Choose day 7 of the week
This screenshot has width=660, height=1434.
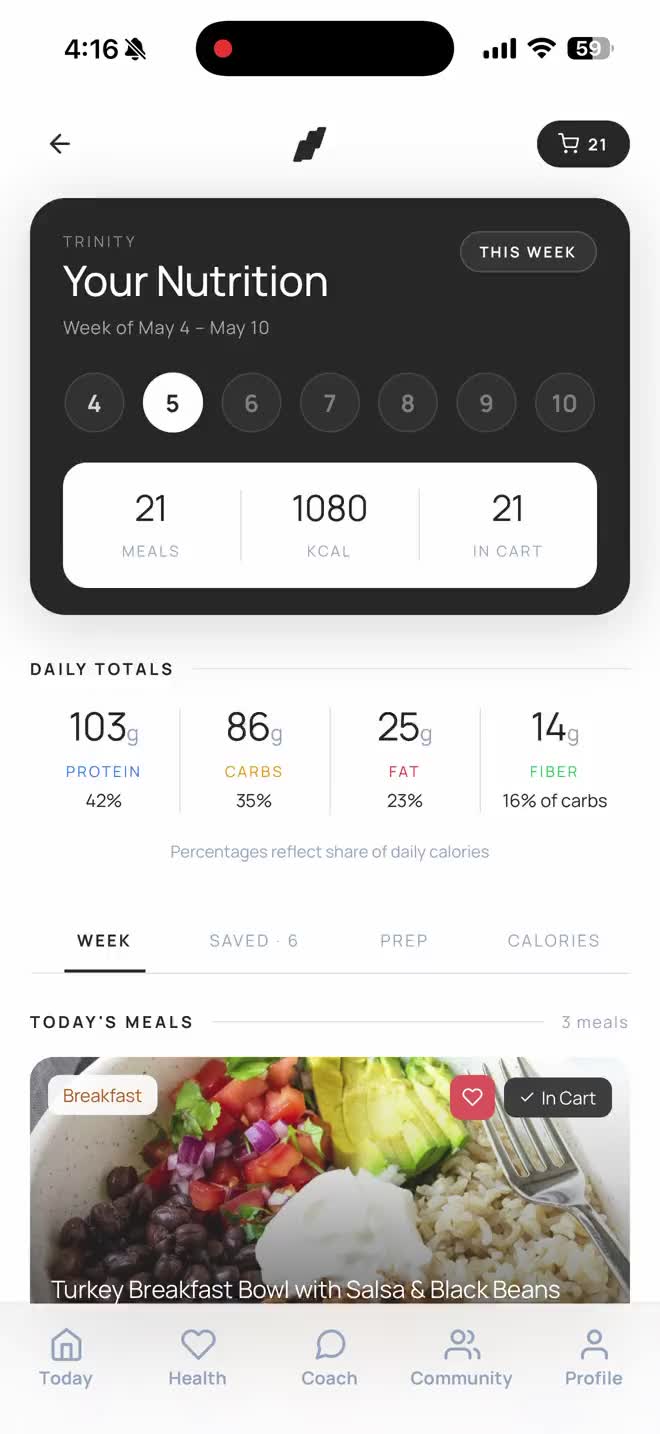[x=330, y=403]
